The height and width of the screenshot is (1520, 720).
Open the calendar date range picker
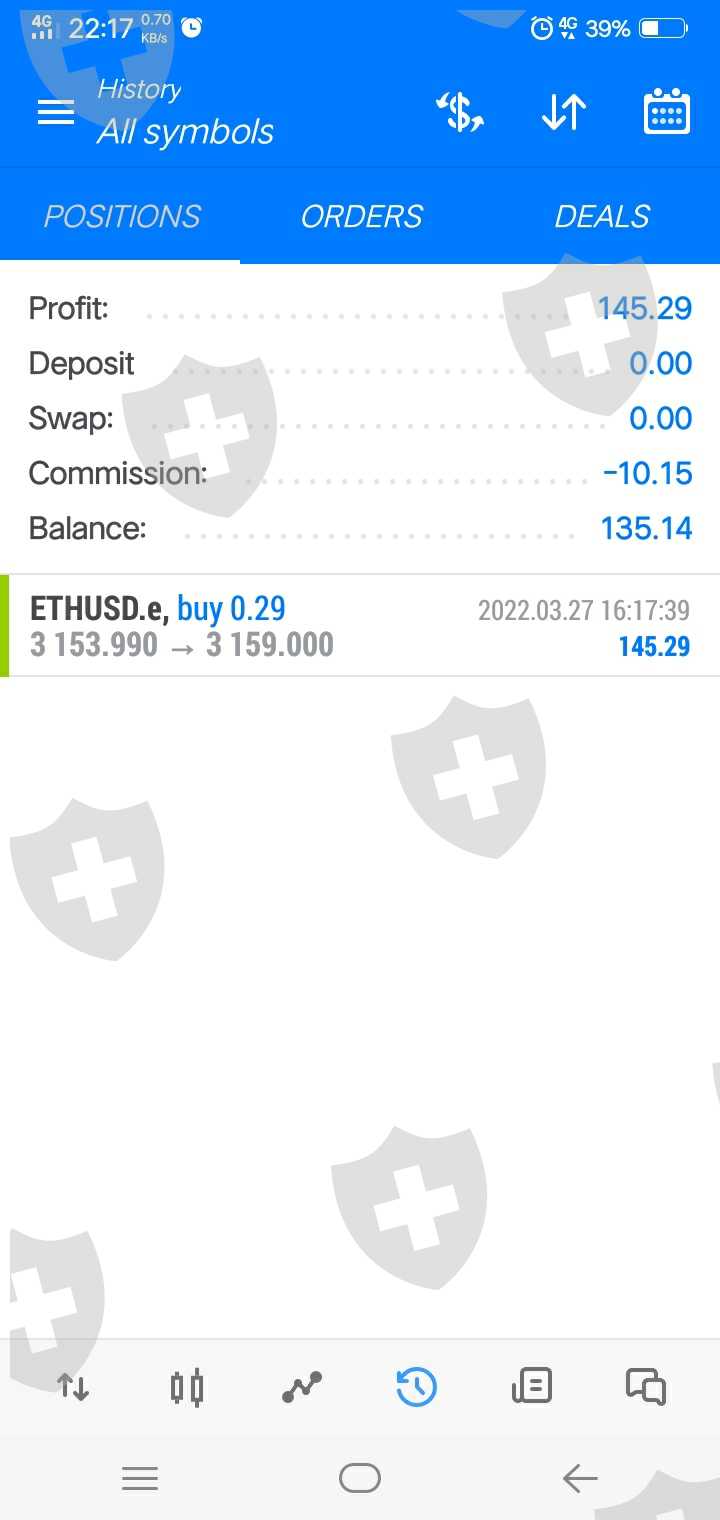[666, 112]
